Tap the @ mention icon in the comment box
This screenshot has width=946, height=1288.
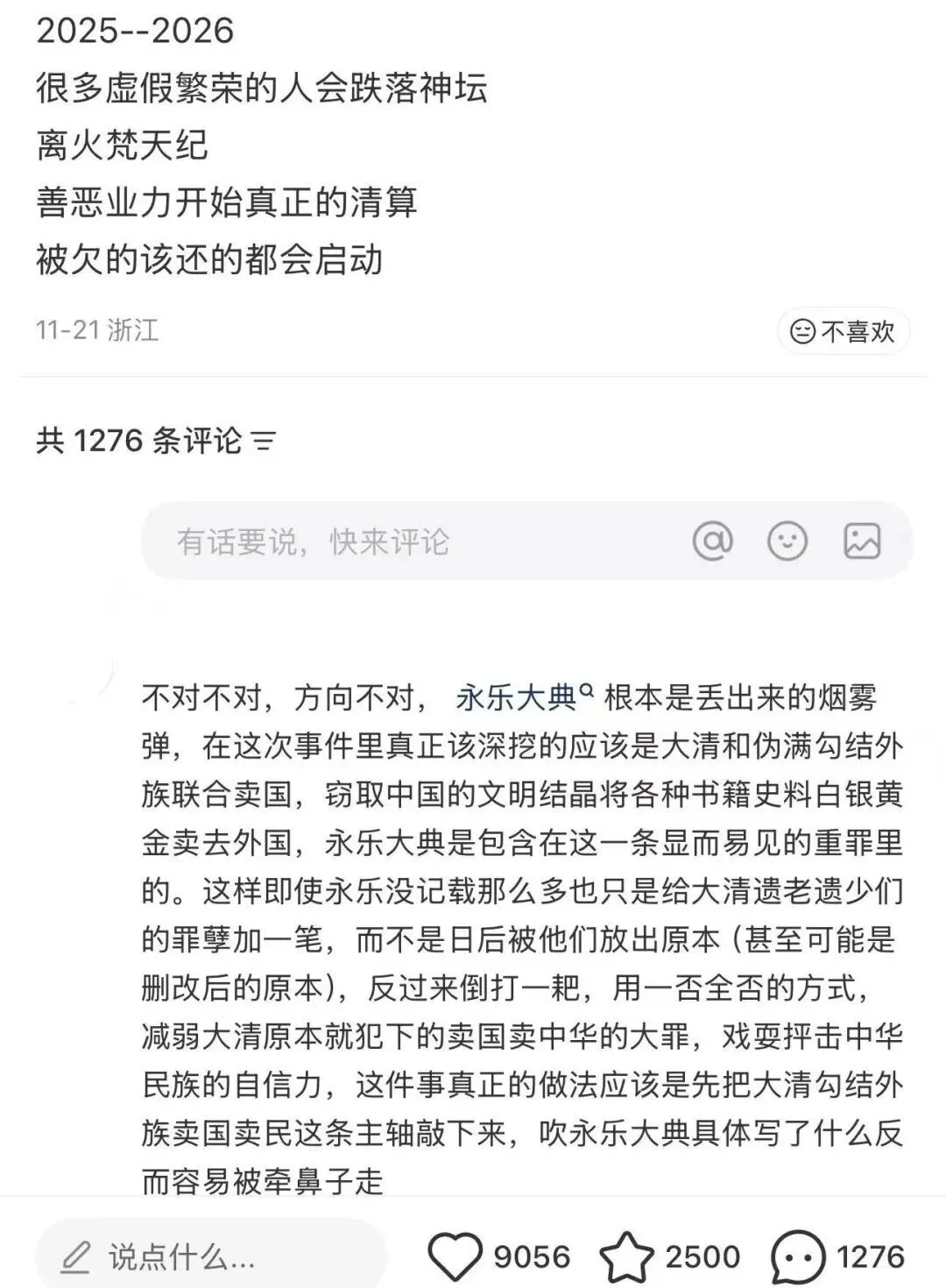[x=712, y=541]
